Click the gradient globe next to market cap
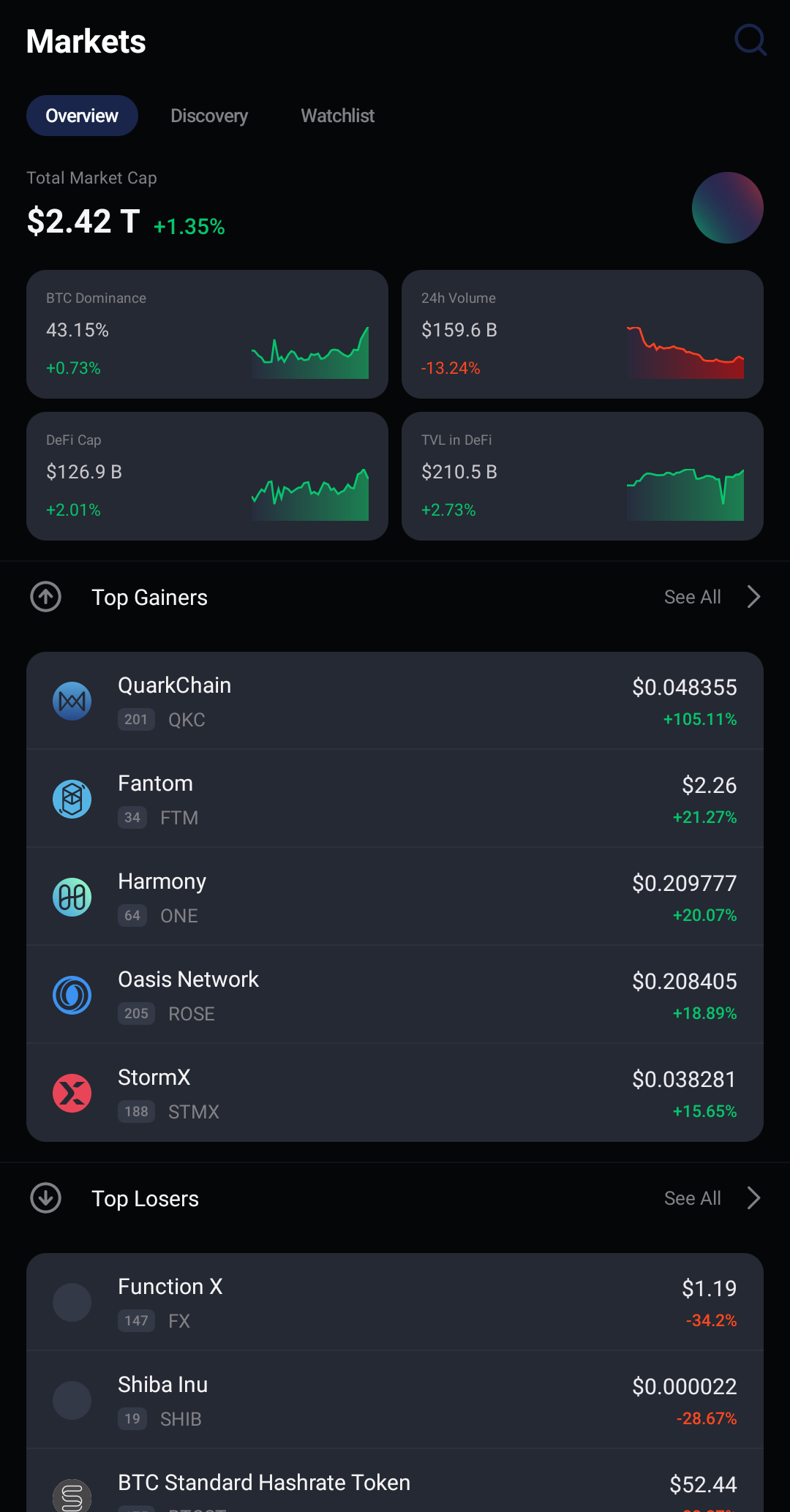Image resolution: width=790 pixels, height=1512 pixels. pyautogui.click(x=727, y=208)
